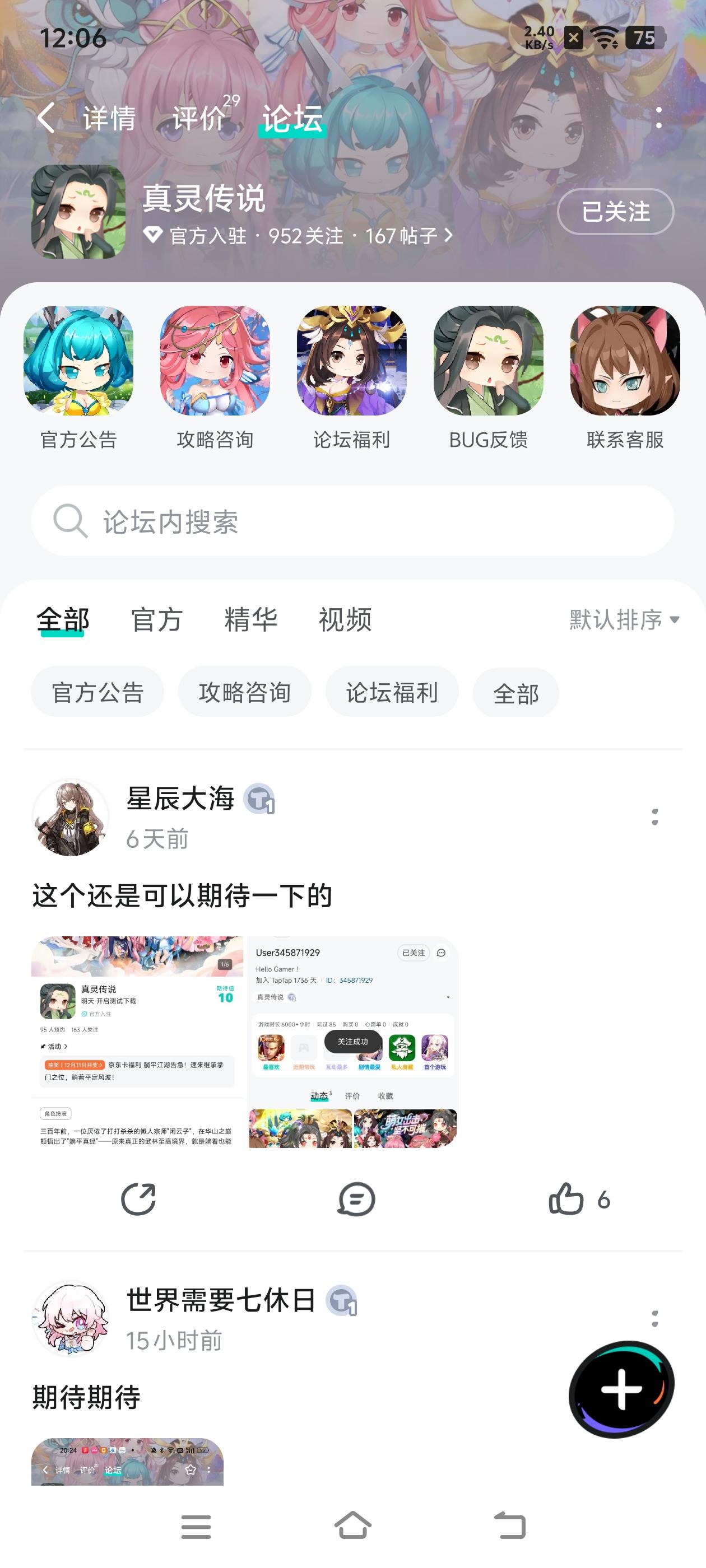The image size is (706, 1568).
Task: Open the 论坛福利 welfare section icon
Action: [354, 365]
